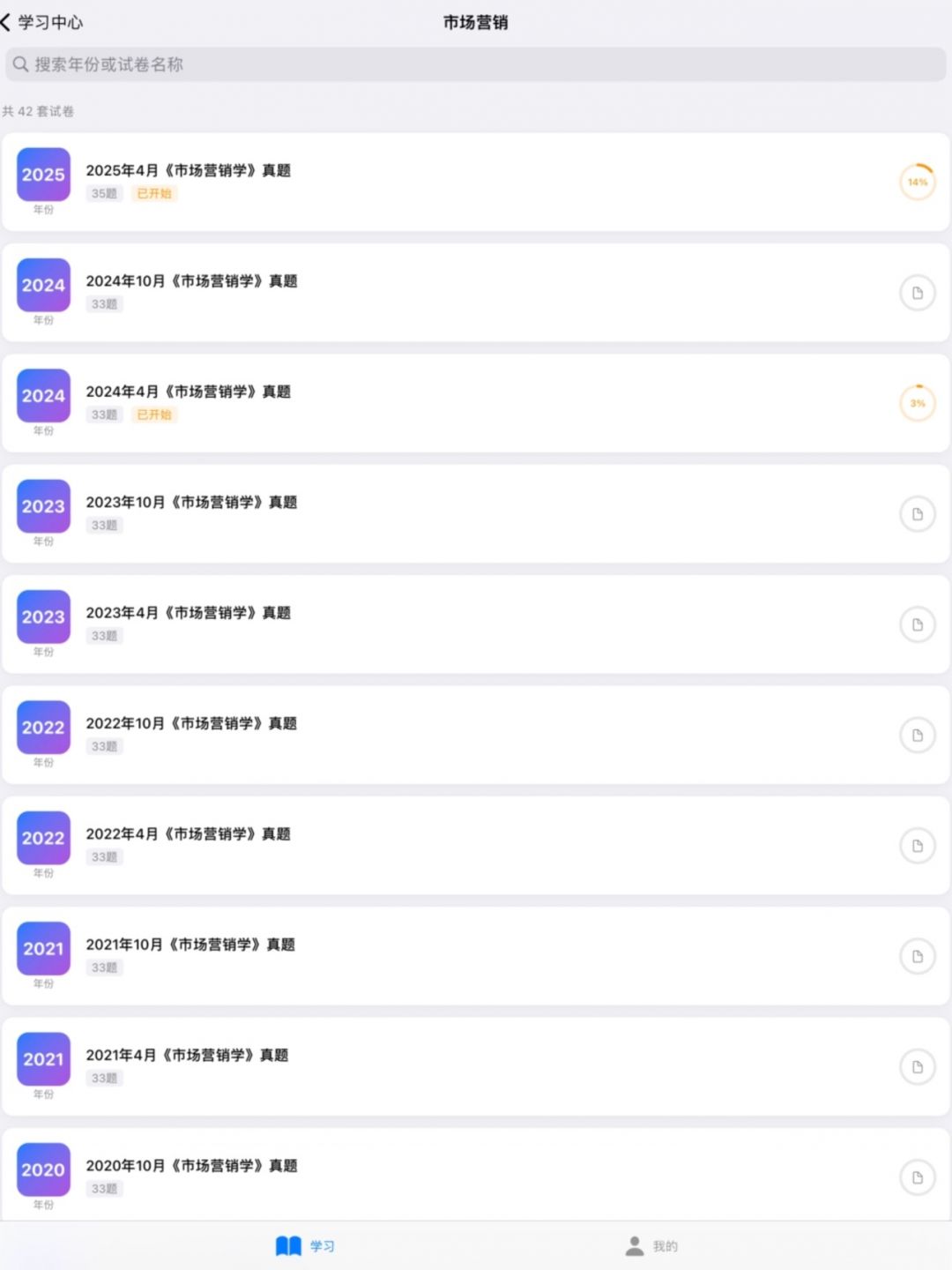Open 2021年10月《市场营销学》真题

(x=190, y=945)
